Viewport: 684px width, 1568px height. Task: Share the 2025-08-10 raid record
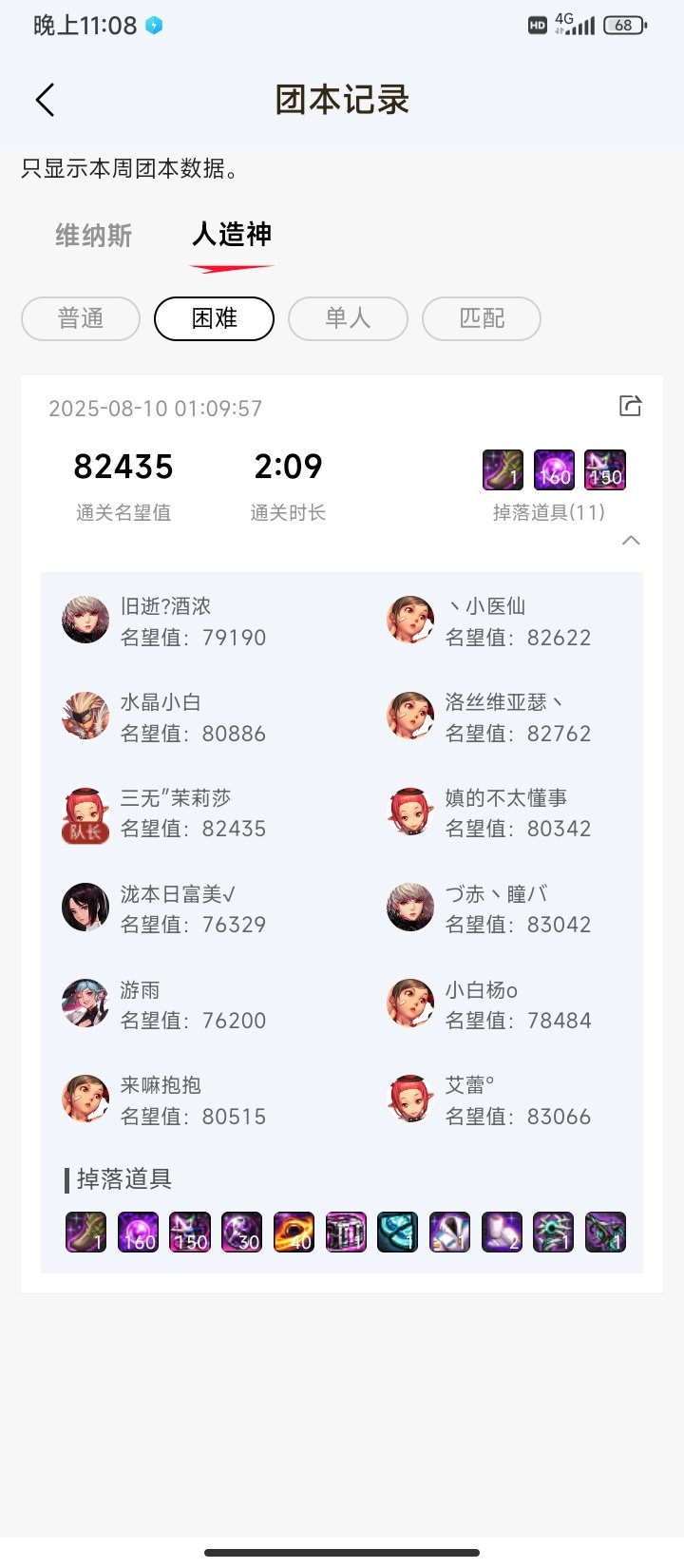[x=630, y=407]
